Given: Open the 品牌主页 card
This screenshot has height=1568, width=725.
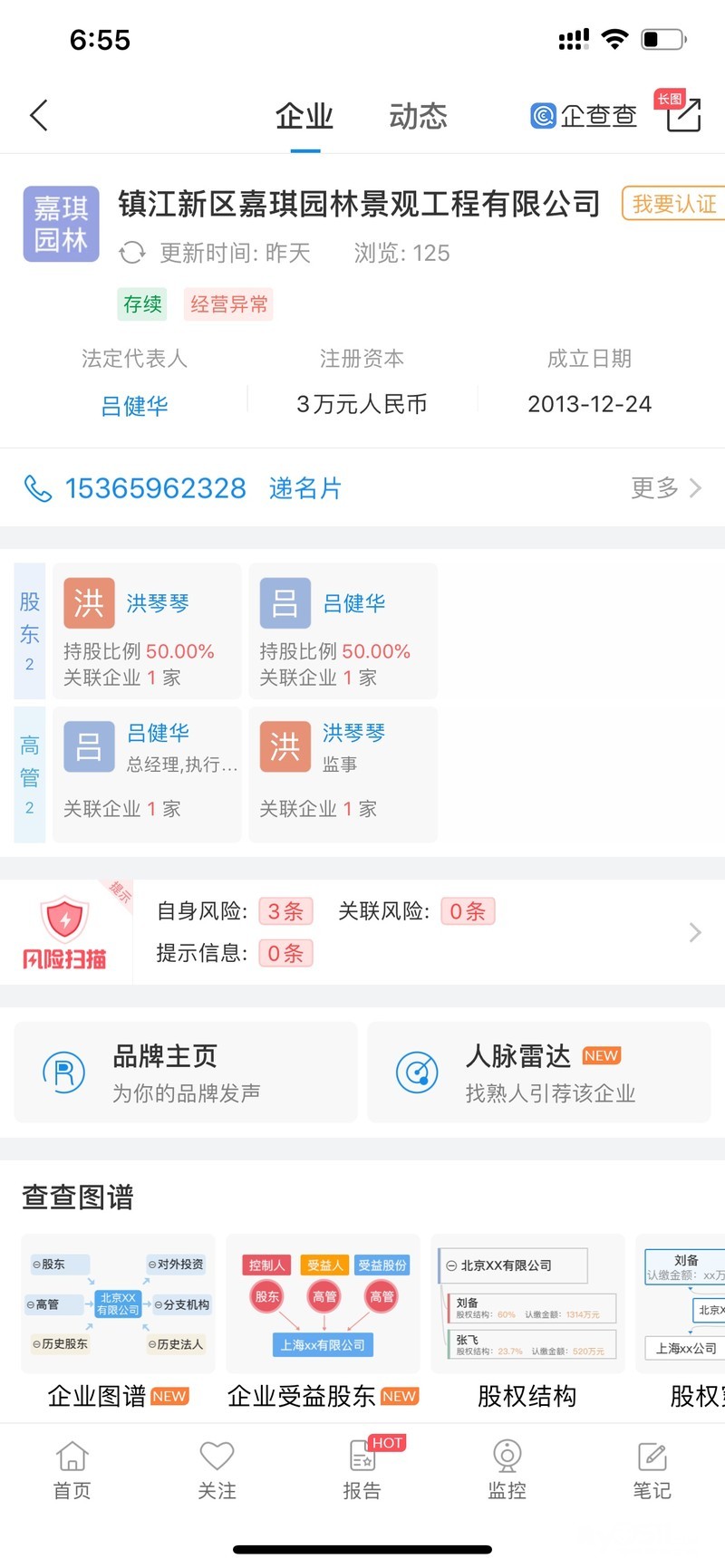Looking at the screenshot, I should 186,1073.
